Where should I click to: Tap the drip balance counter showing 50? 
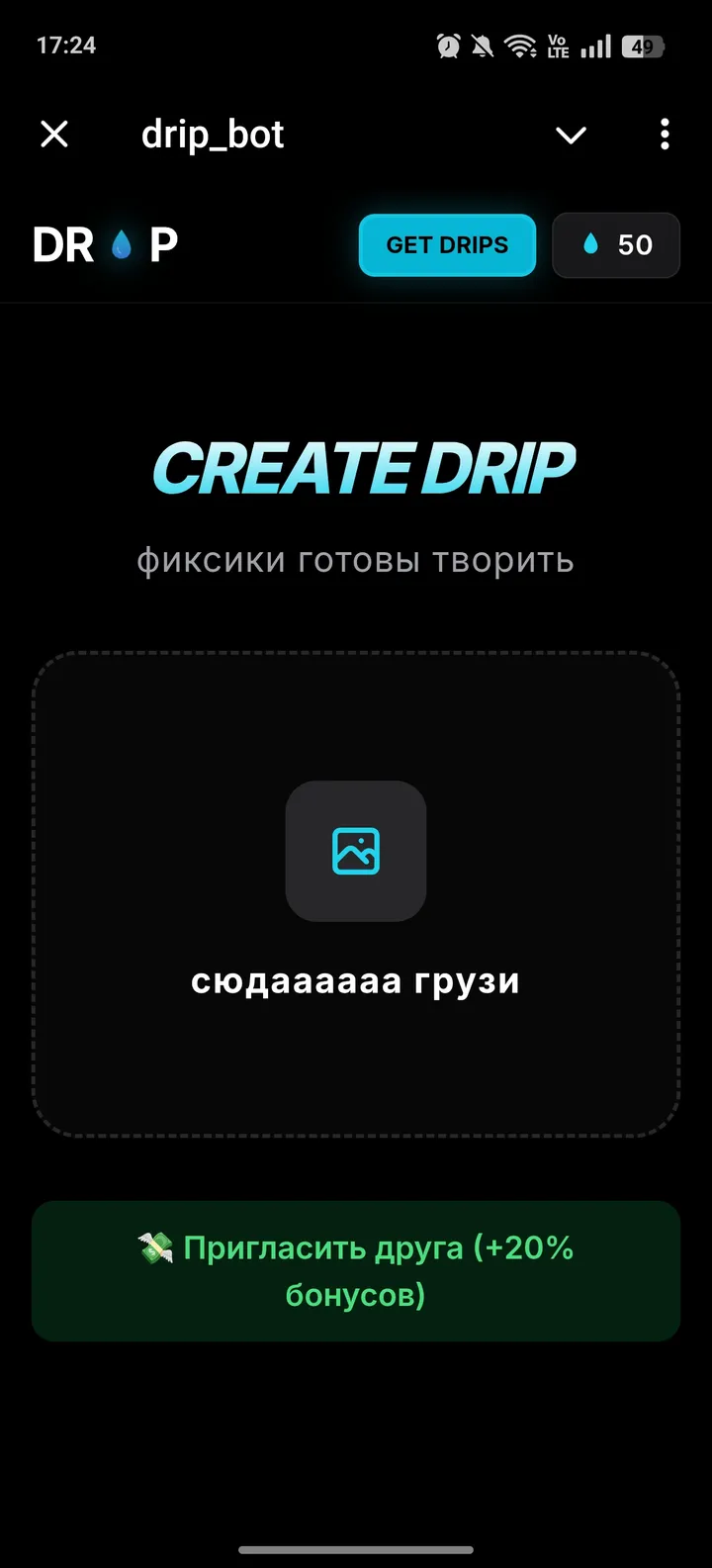click(x=616, y=244)
